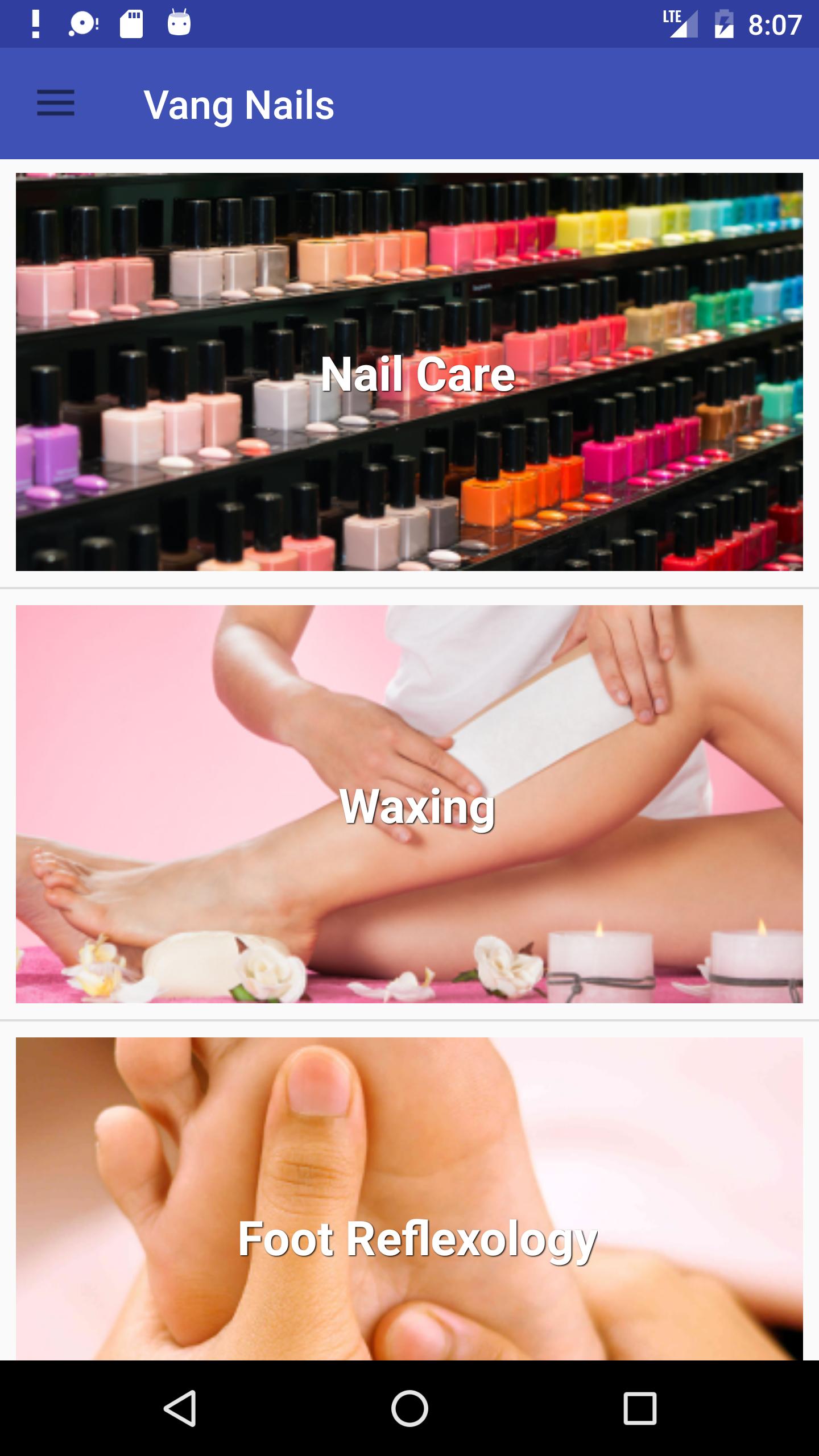This screenshot has width=819, height=1456.
Task: View the Foot Reflexology card
Action: click(409, 1199)
